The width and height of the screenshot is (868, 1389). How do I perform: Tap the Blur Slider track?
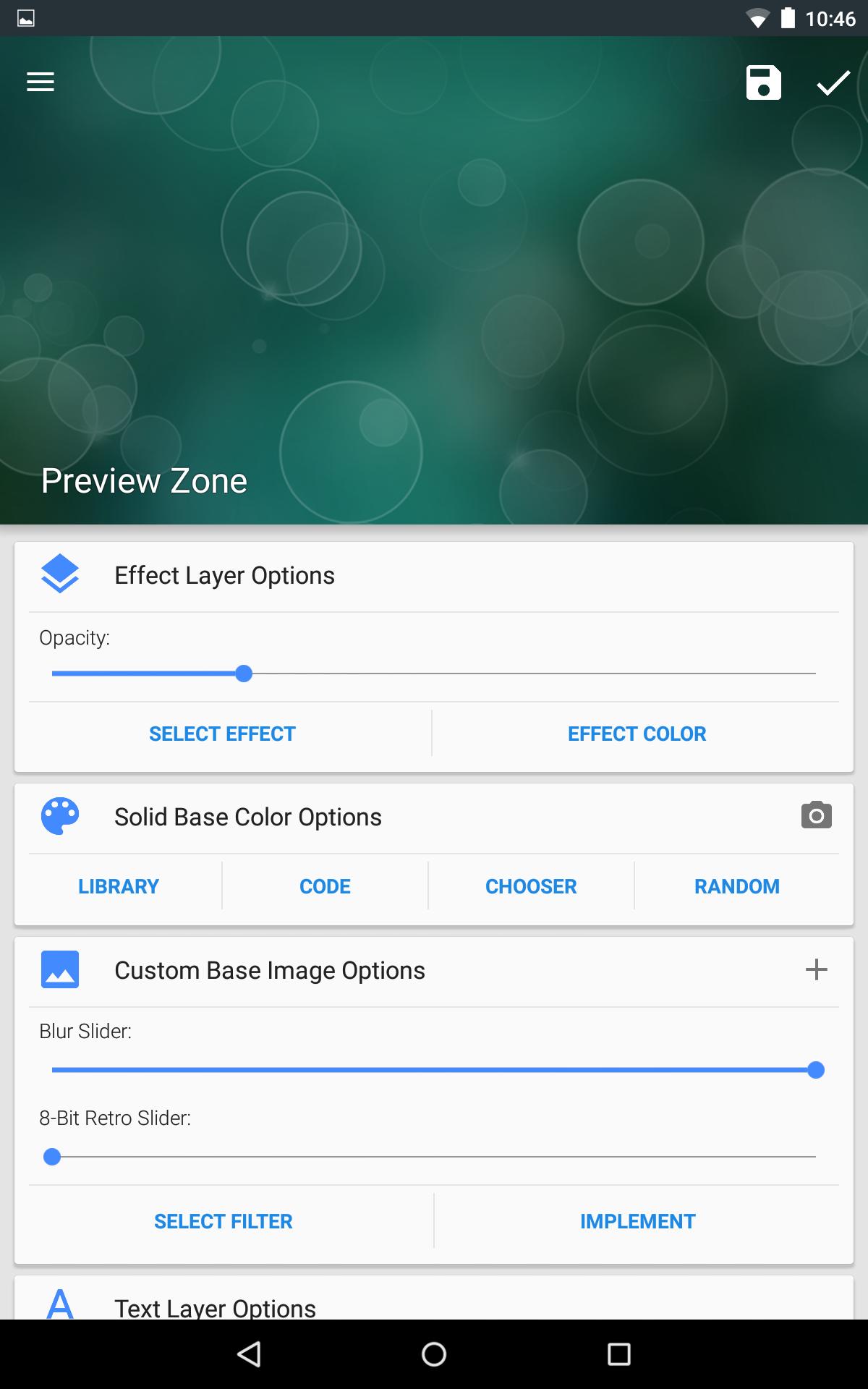[x=434, y=1070]
